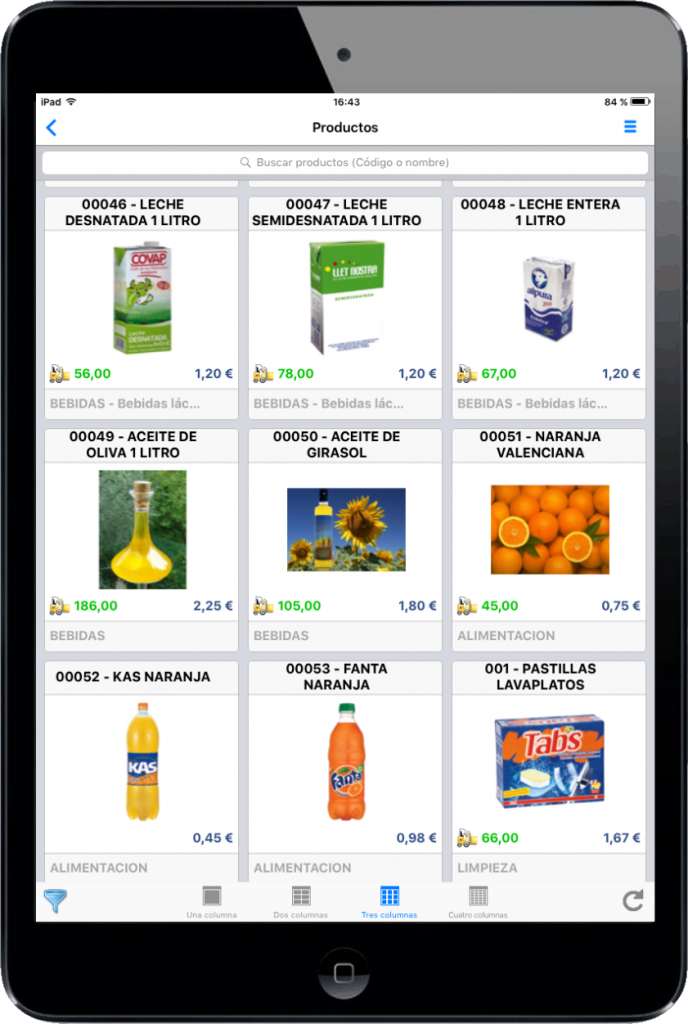
Task: Open product 00048 Leche Entera 1 Litro
Action: (x=549, y=298)
